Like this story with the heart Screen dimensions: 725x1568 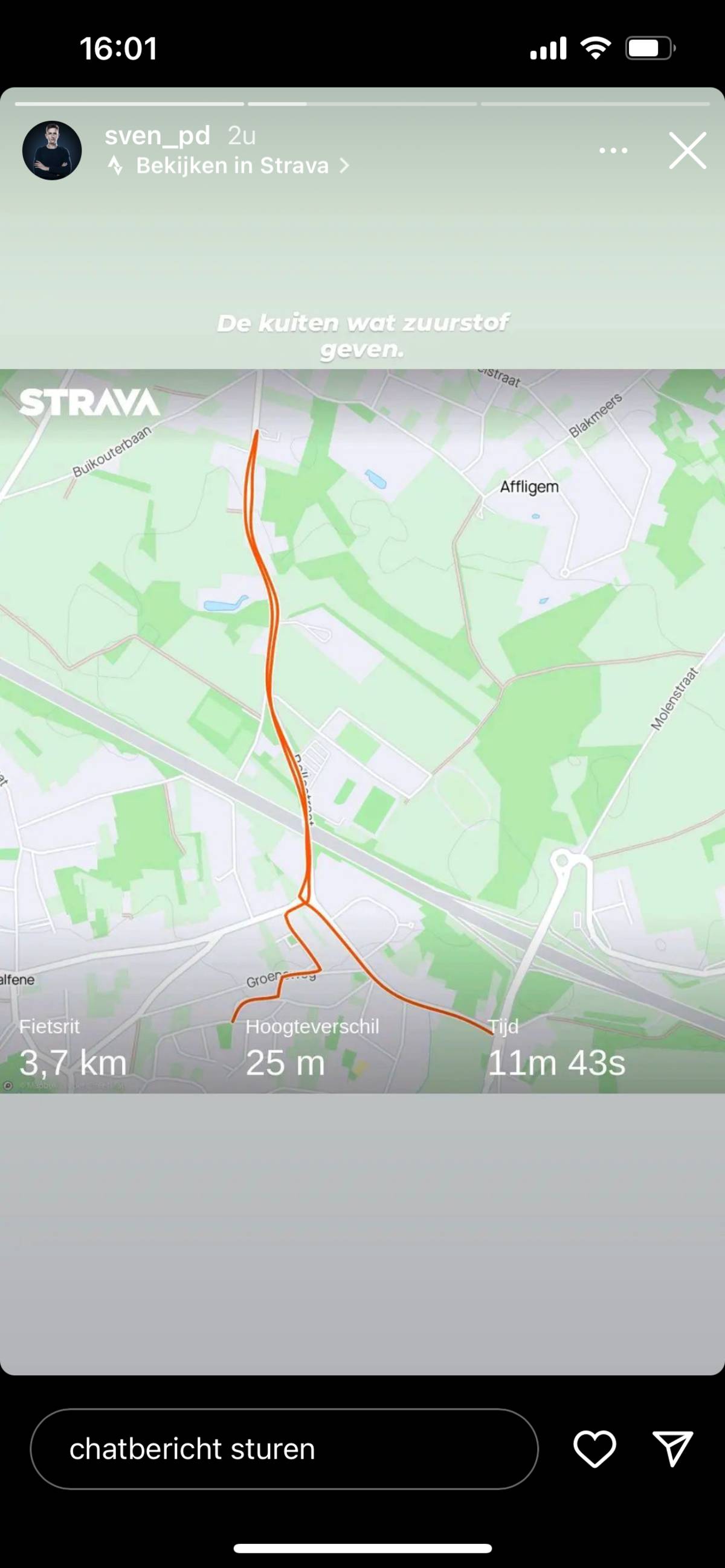594,1448
